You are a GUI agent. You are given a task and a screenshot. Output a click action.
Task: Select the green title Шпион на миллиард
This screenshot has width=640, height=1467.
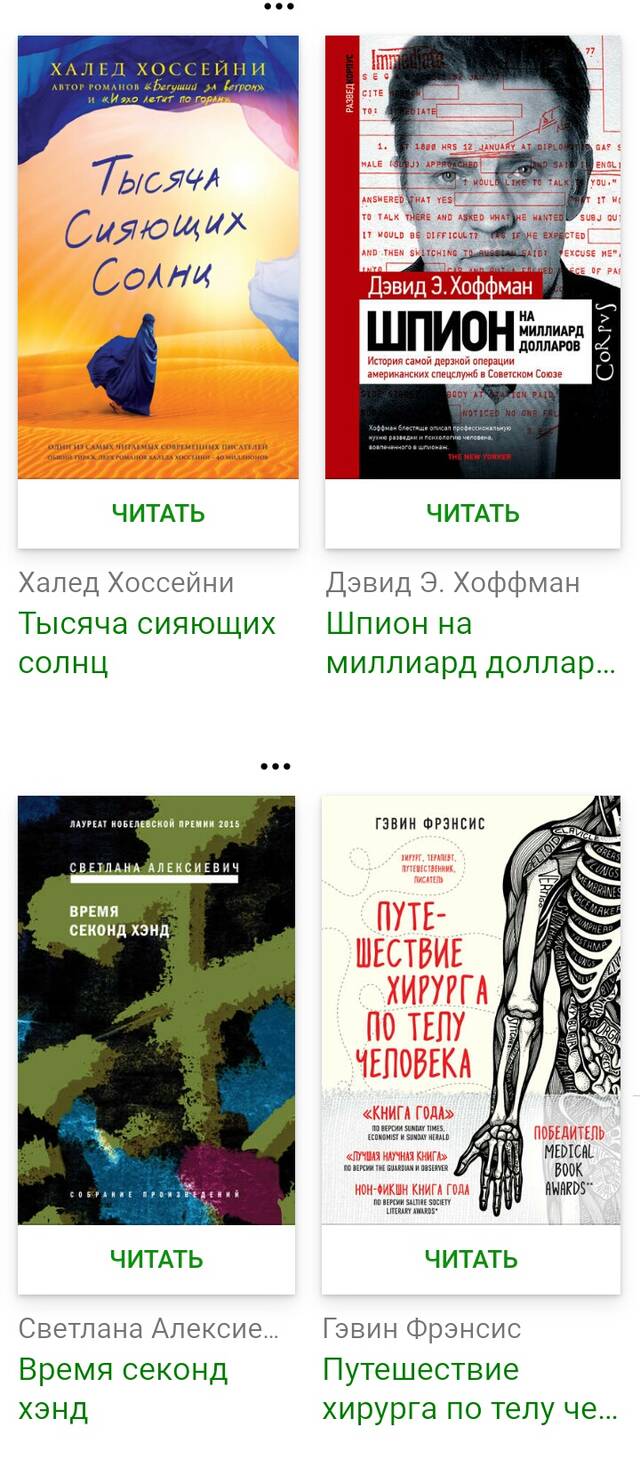471,643
